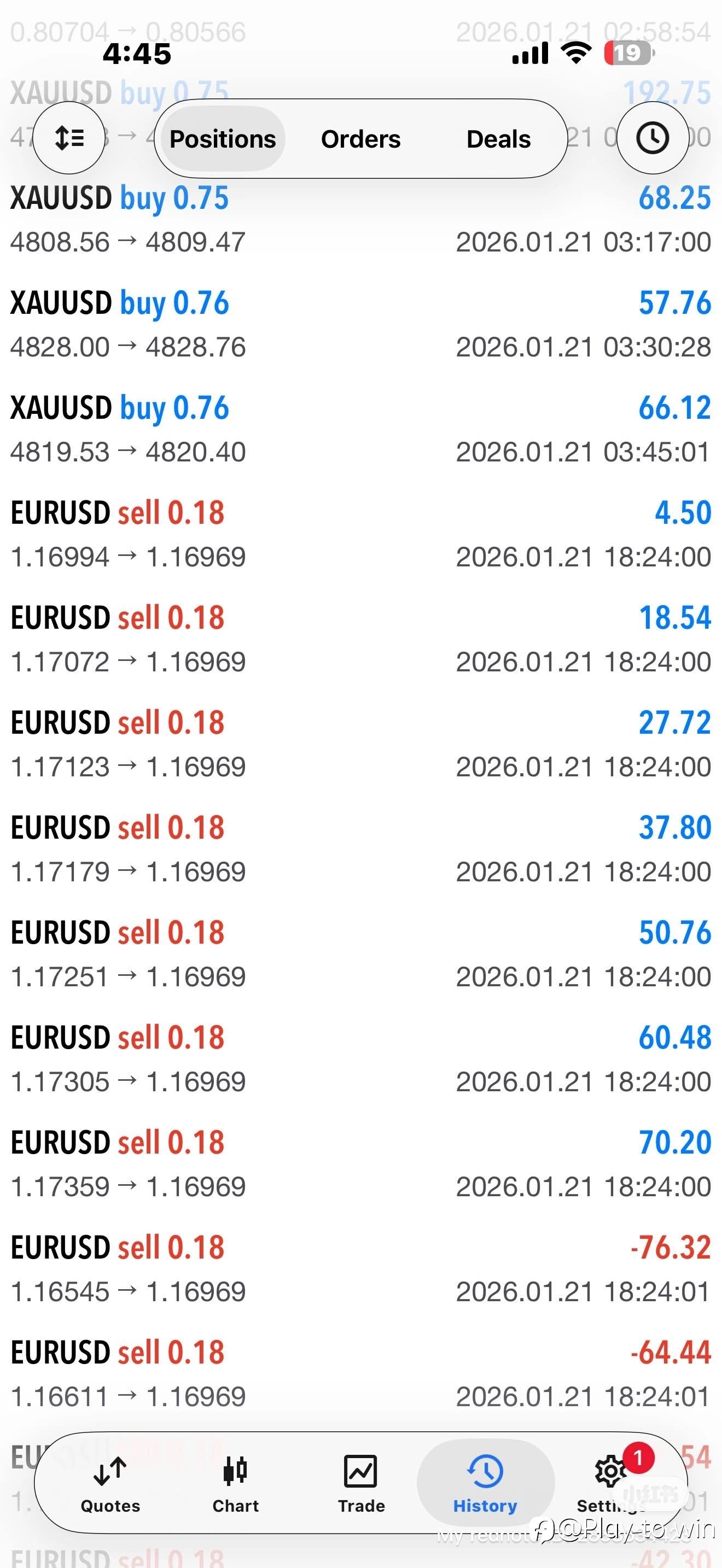Switch to the Deals segment

498,139
